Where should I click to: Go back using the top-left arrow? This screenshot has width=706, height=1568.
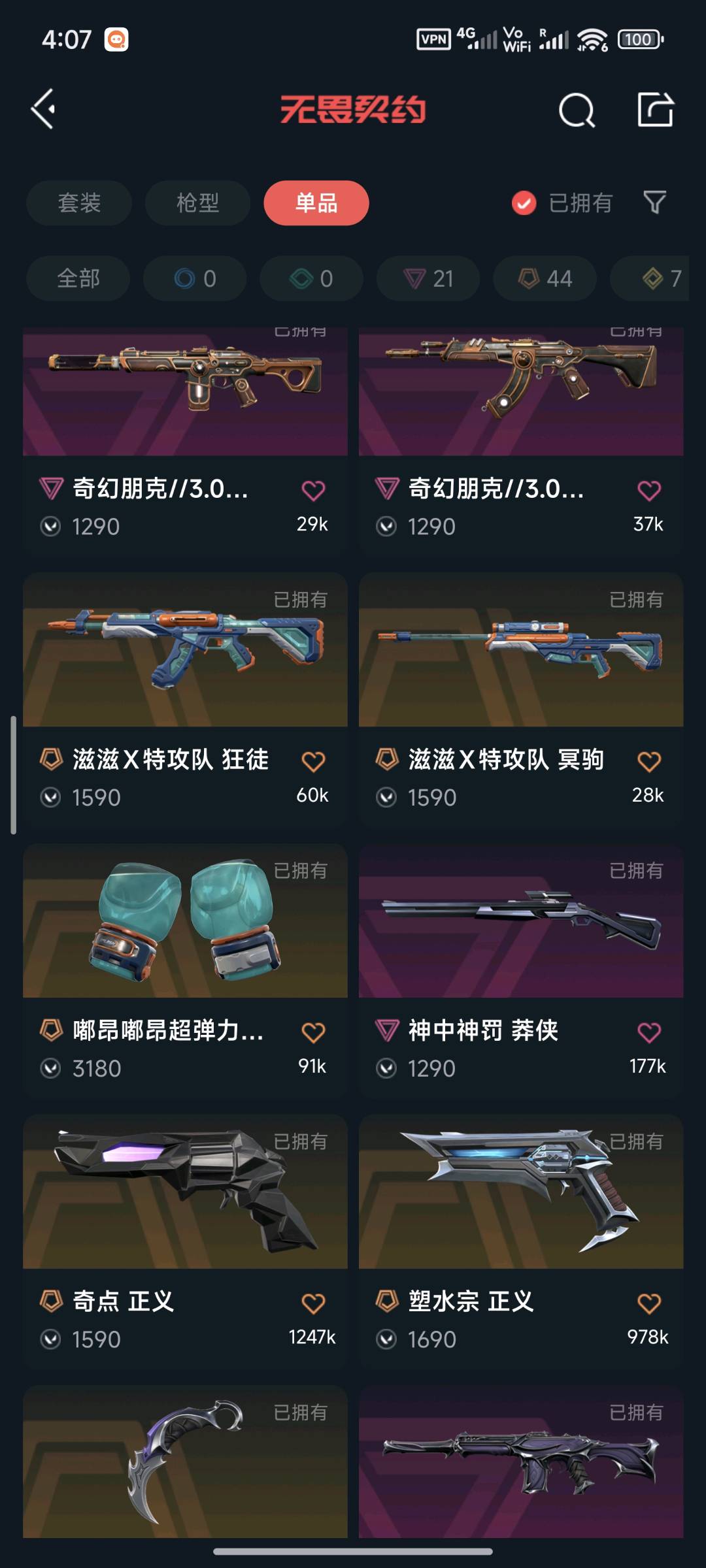pyautogui.click(x=44, y=109)
